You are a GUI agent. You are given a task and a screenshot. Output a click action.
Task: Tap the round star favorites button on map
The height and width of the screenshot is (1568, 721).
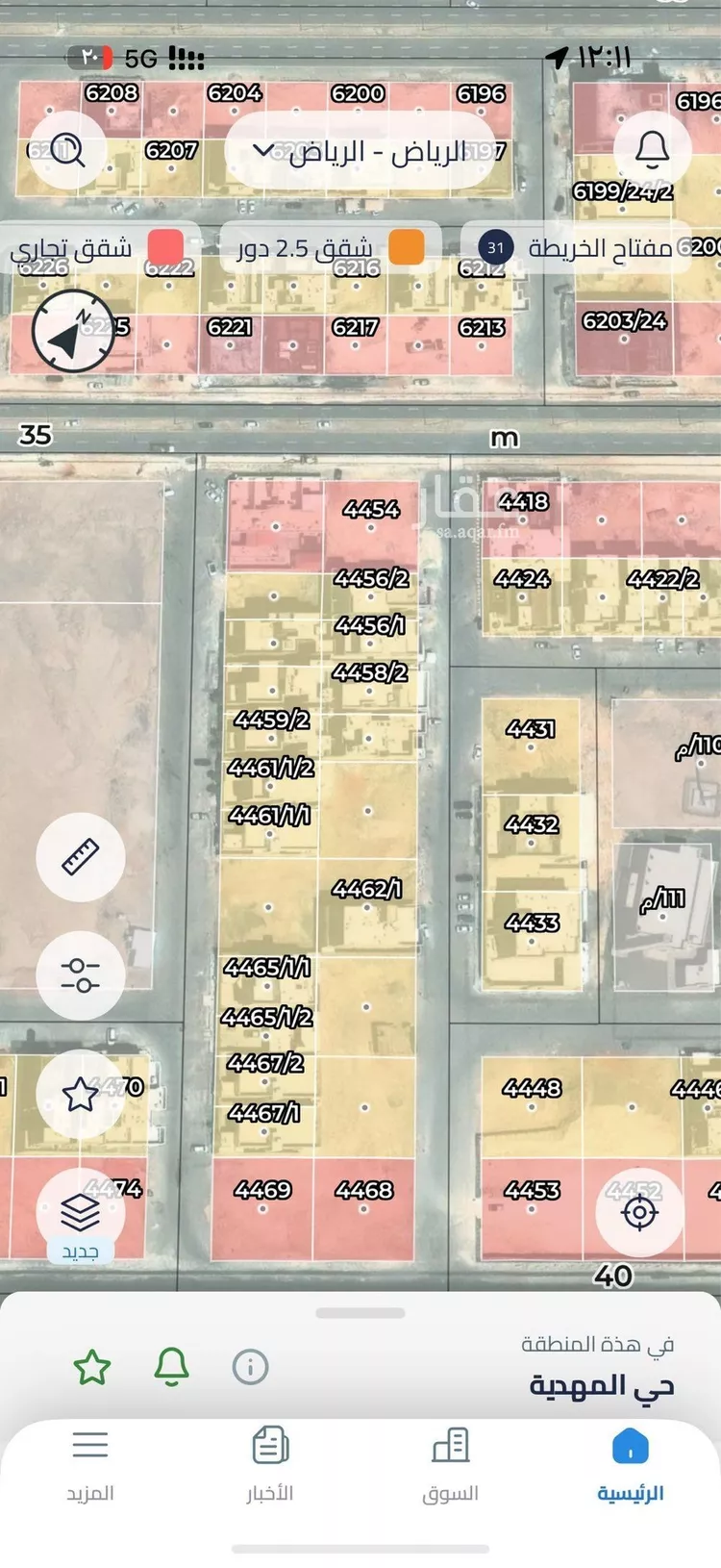81,1094
